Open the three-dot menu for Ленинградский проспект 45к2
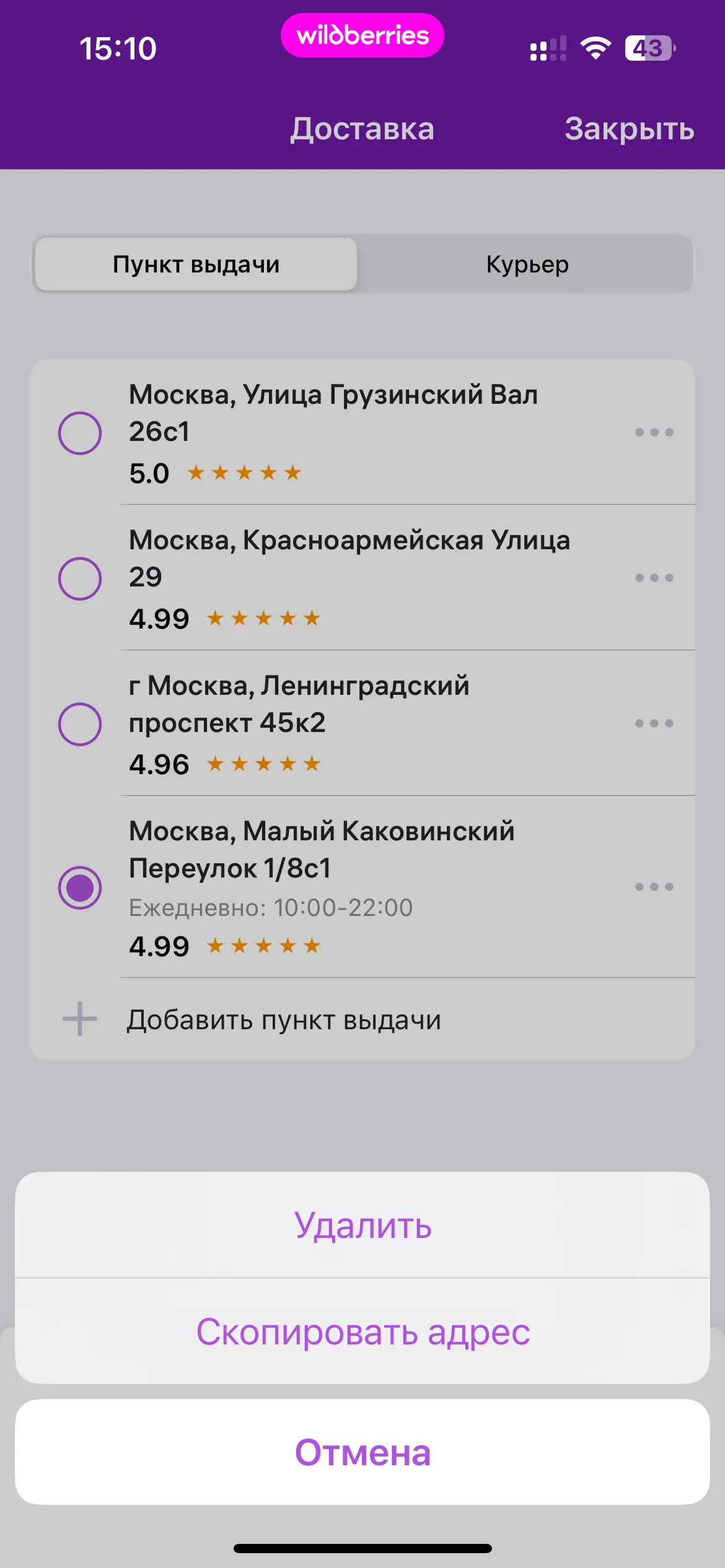 point(654,723)
